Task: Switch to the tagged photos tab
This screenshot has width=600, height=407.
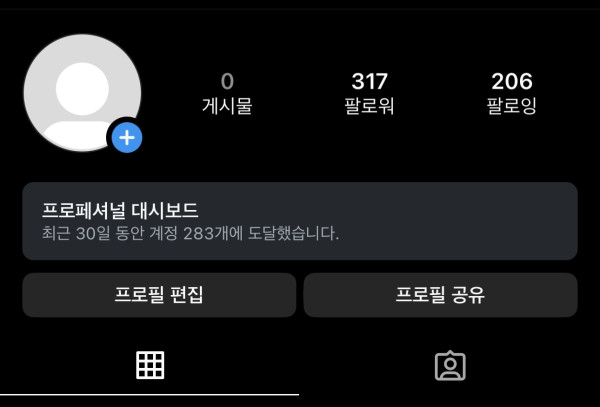Action: pyautogui.click(x=450, y=366)
